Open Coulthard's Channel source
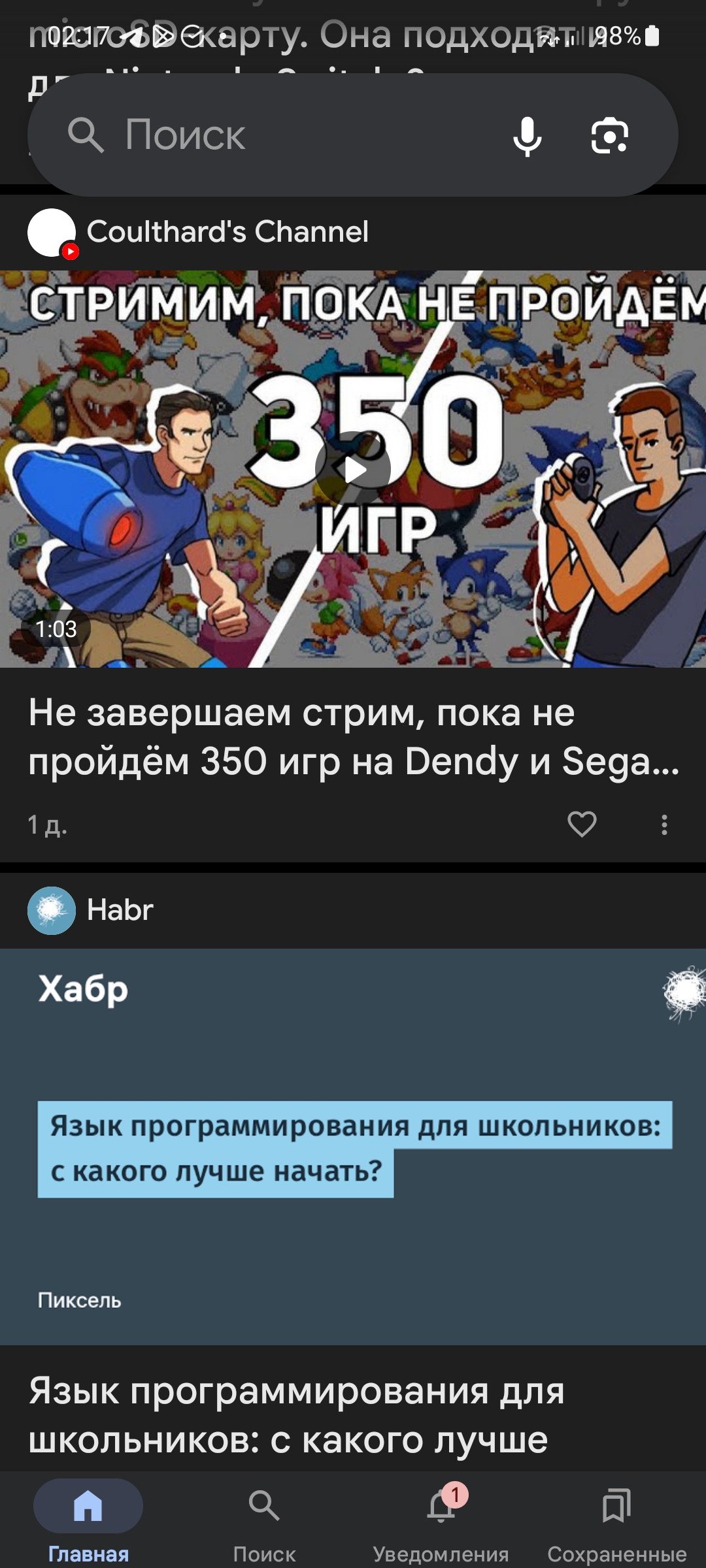This screenshot has height=1568, width=706. [227, 232]
